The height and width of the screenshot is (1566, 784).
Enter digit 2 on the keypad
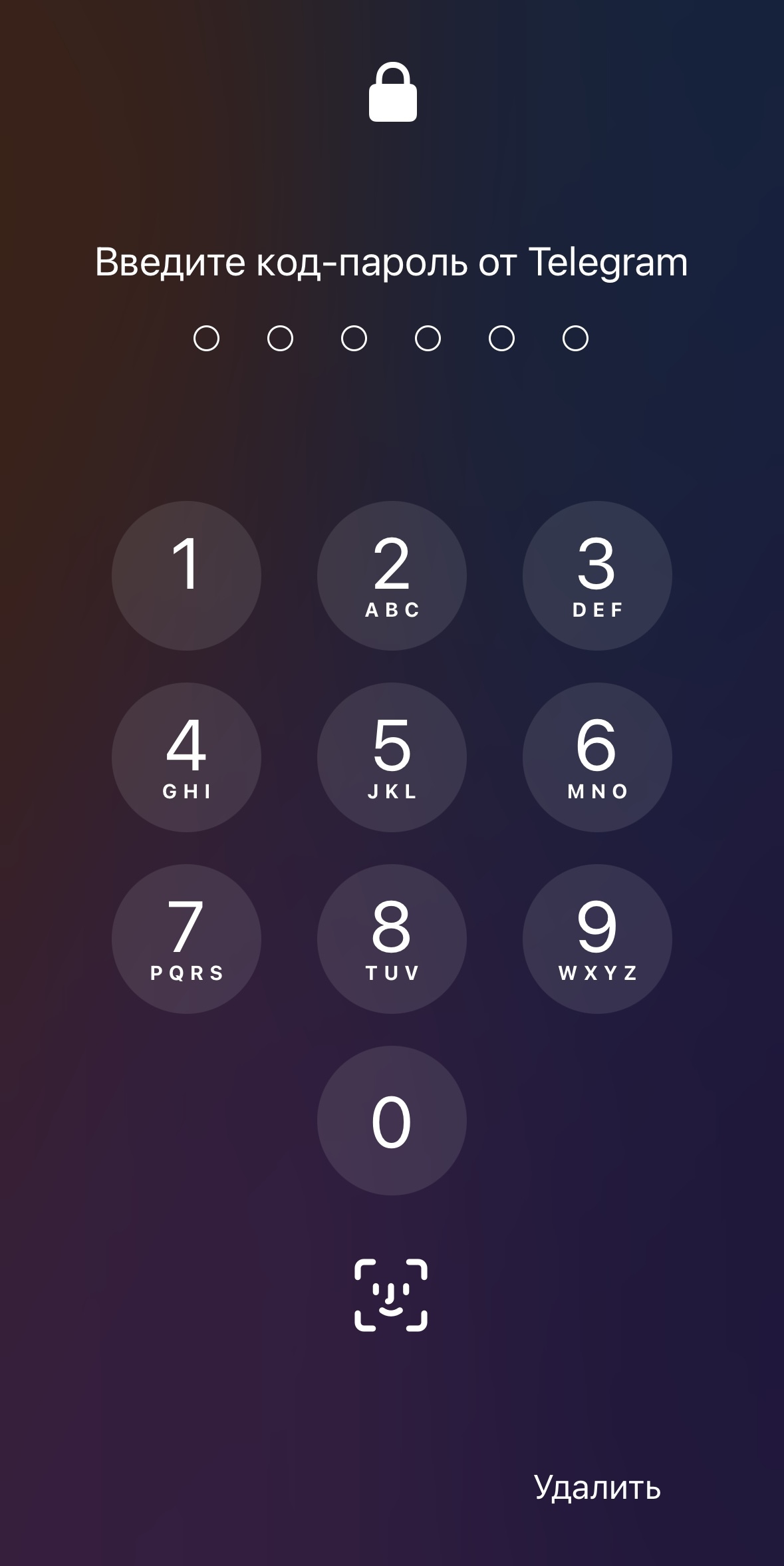pos(392,575)
